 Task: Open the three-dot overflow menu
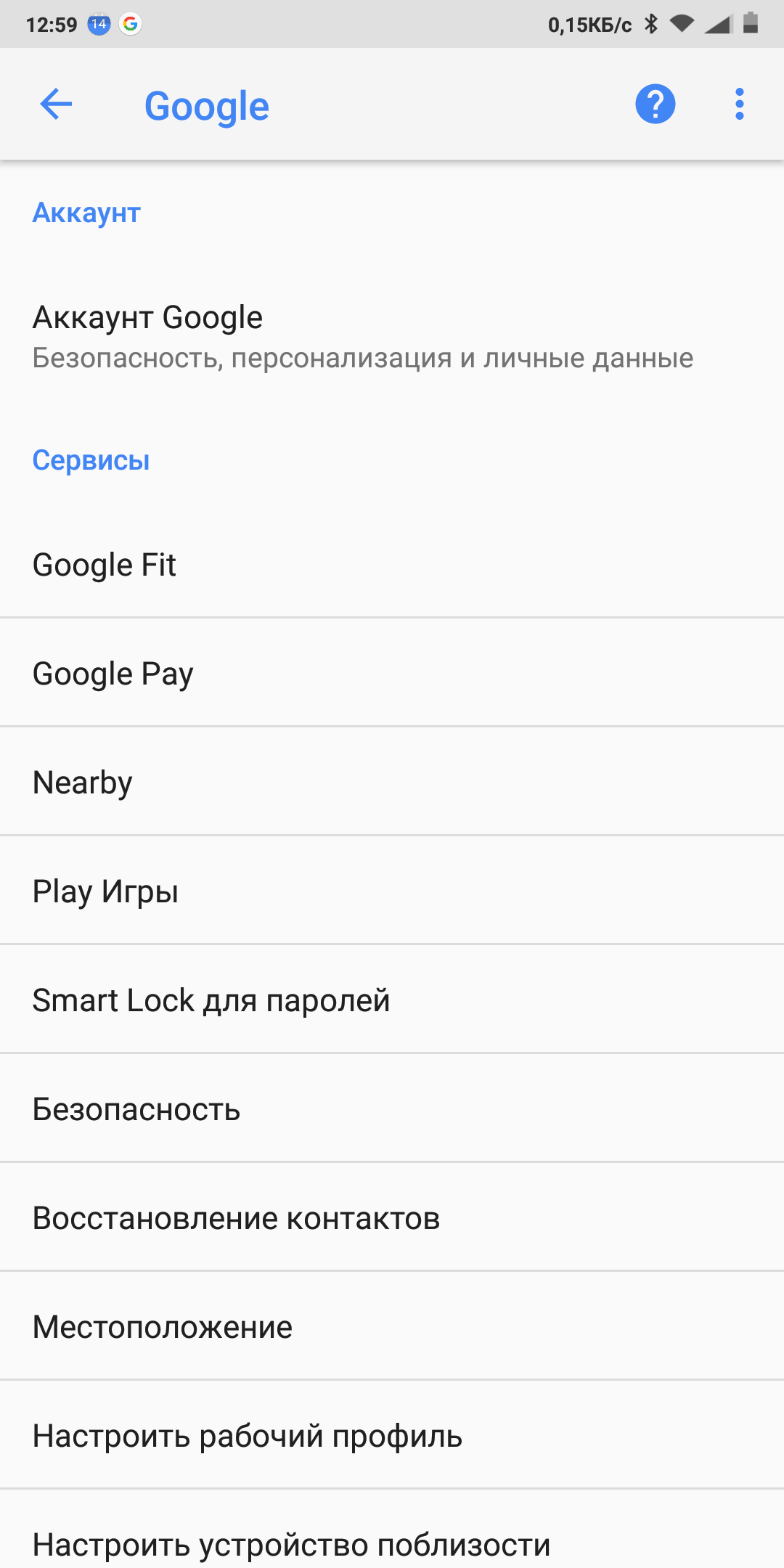738,104
